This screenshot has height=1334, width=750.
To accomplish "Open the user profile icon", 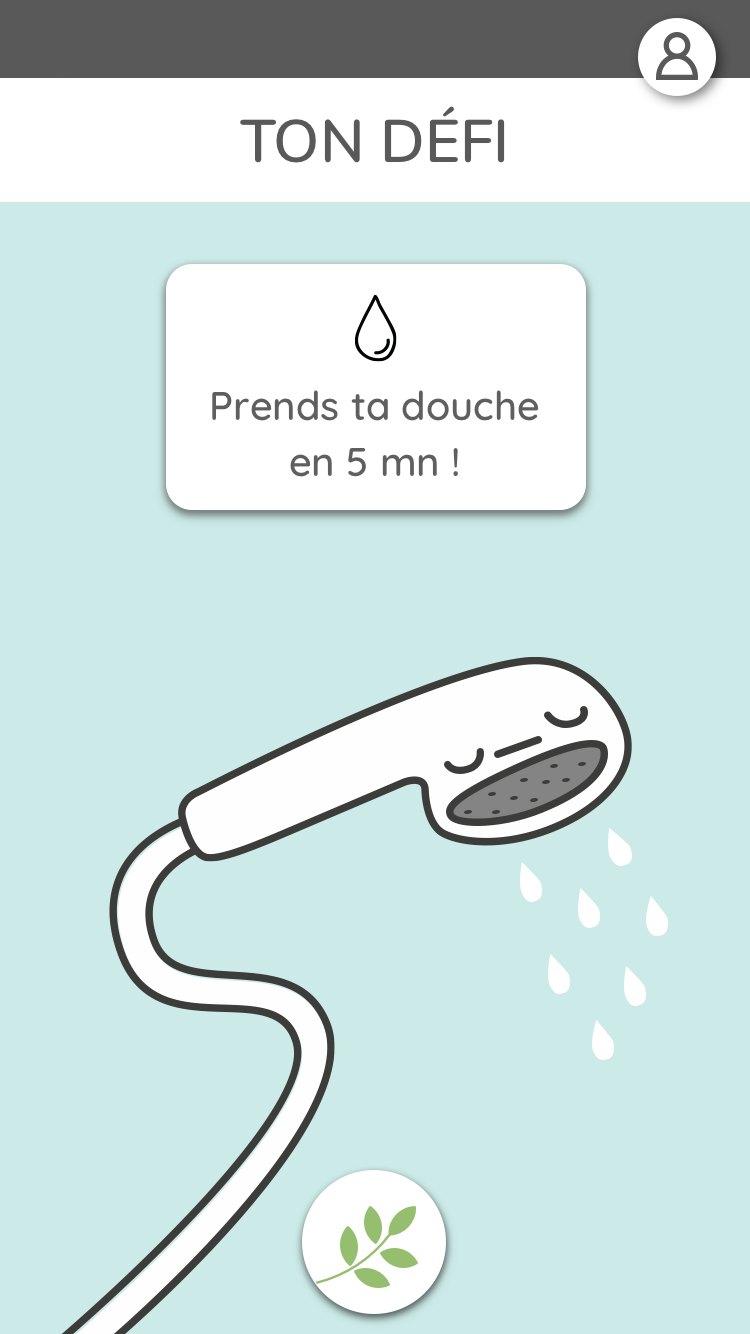I will (x=677, y=57).
